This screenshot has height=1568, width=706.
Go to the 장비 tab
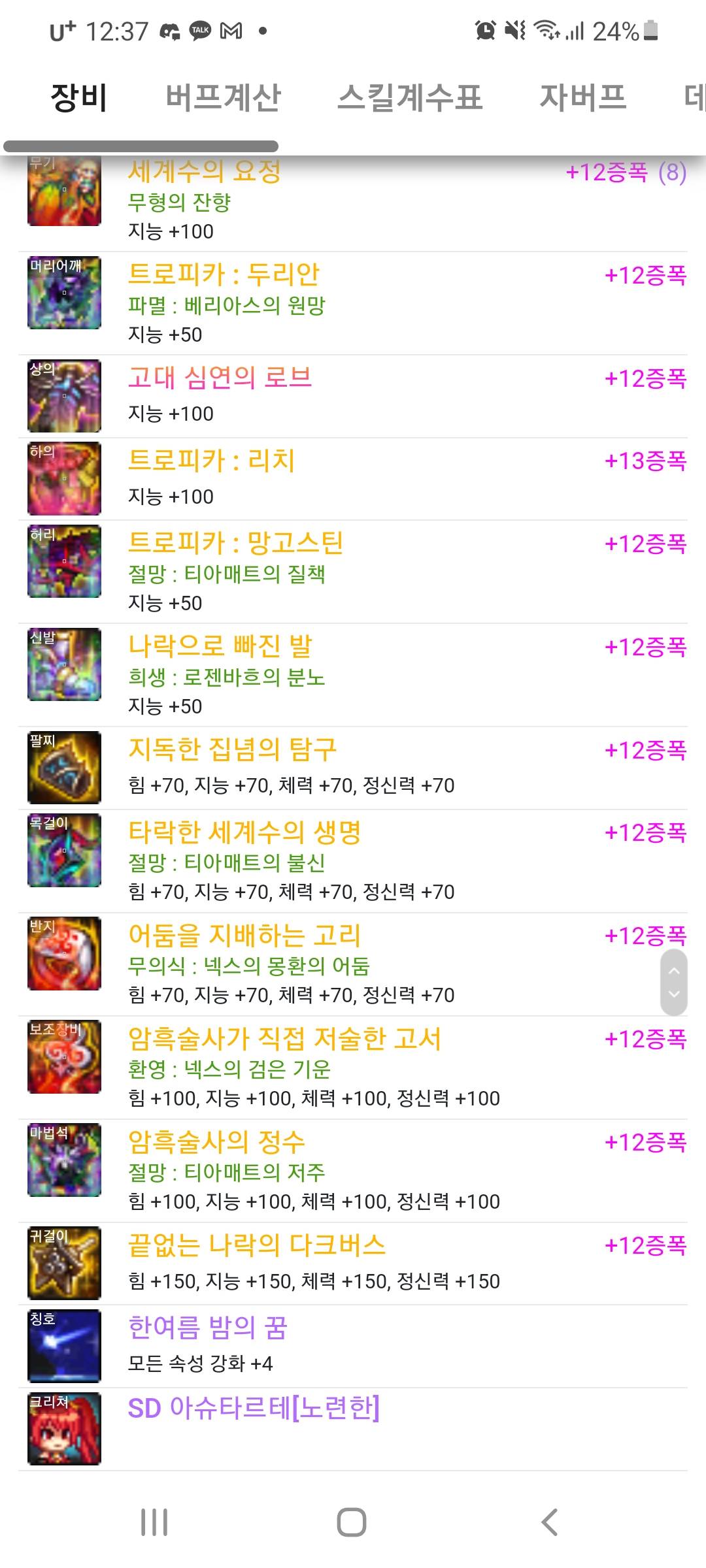[78, 98]
